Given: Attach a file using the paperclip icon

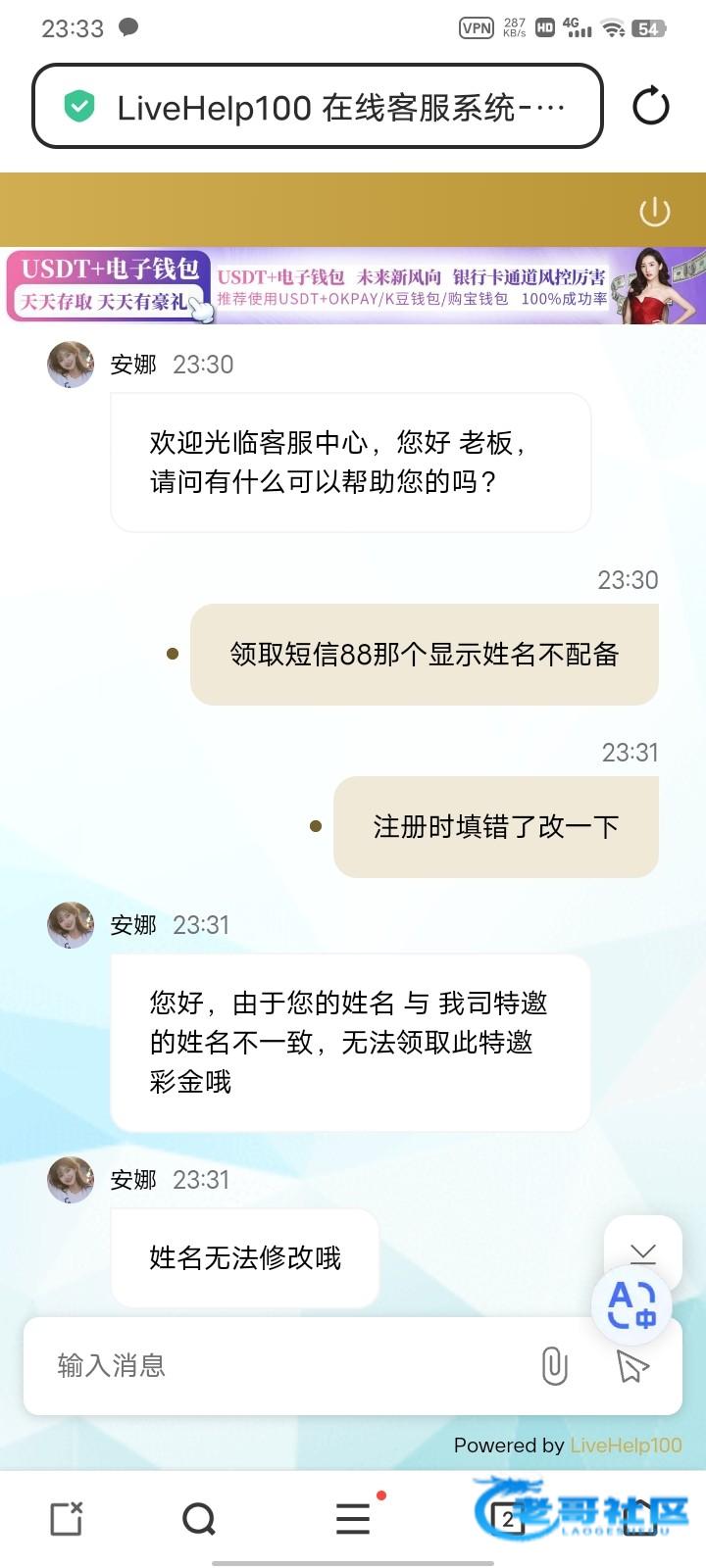Looking at the screenshot, I should [554, 1365].
